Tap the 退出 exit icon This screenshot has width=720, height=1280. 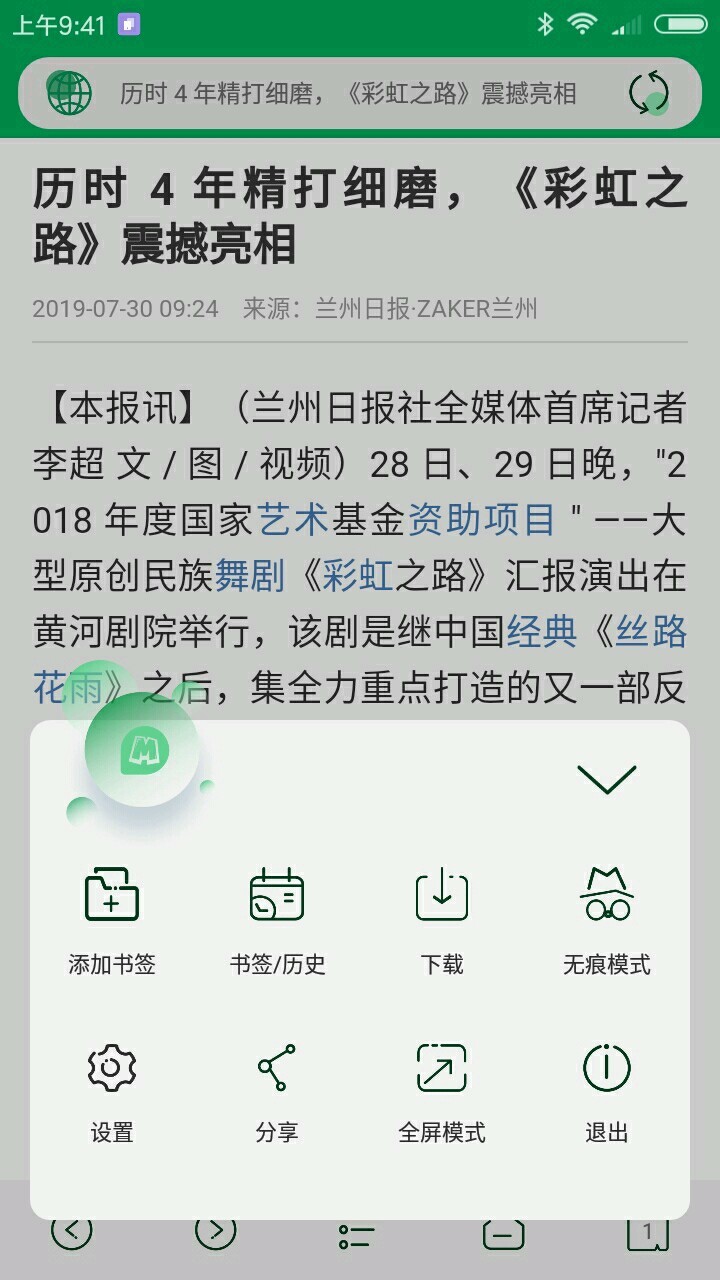(607, 1066)
